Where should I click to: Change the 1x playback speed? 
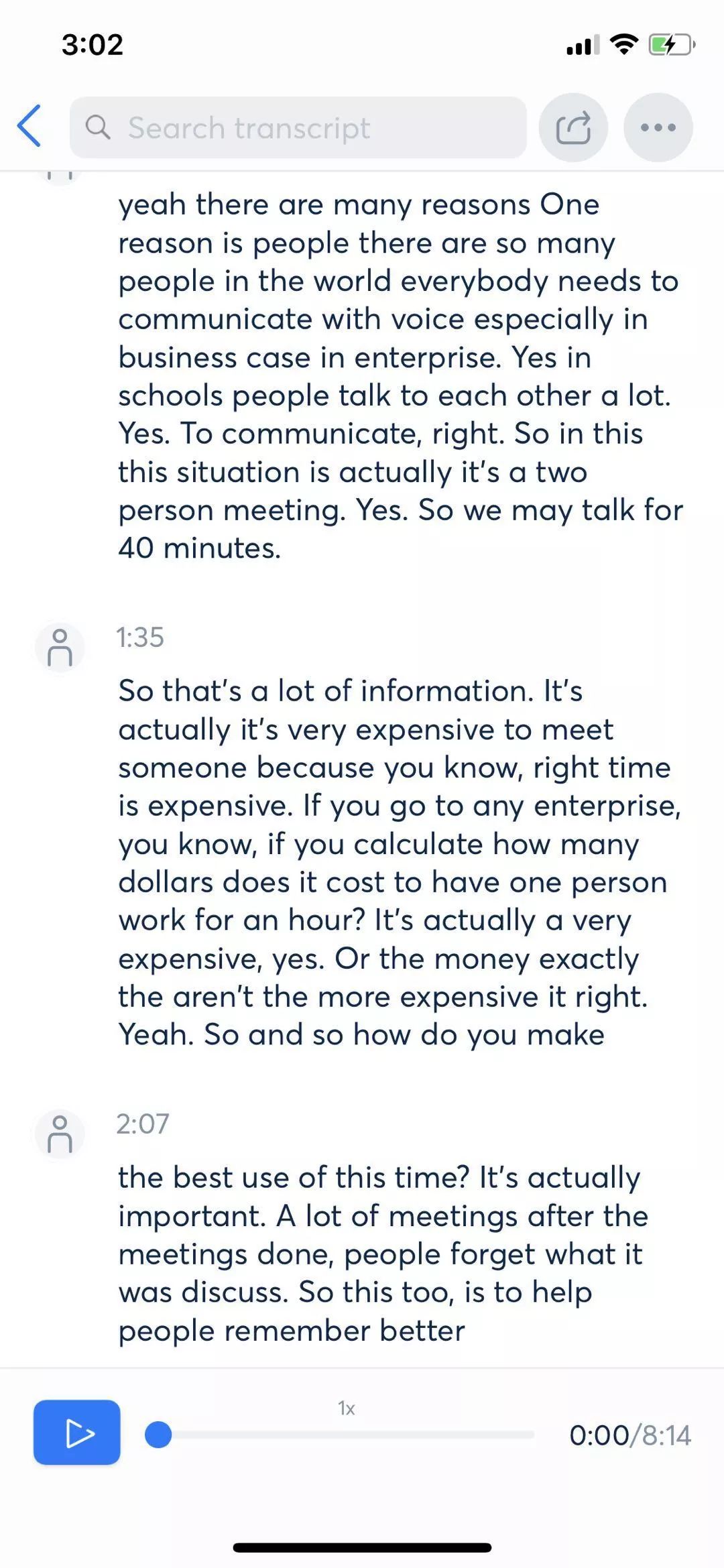(x=346, y=1408)
